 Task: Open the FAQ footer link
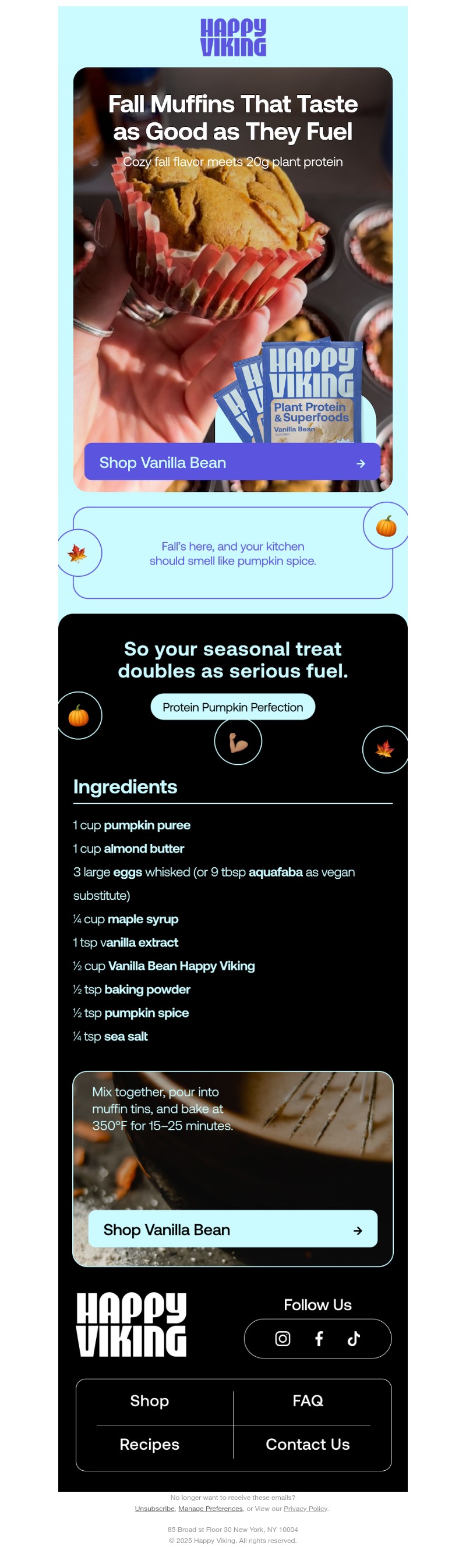click(x=308, y=1400)
